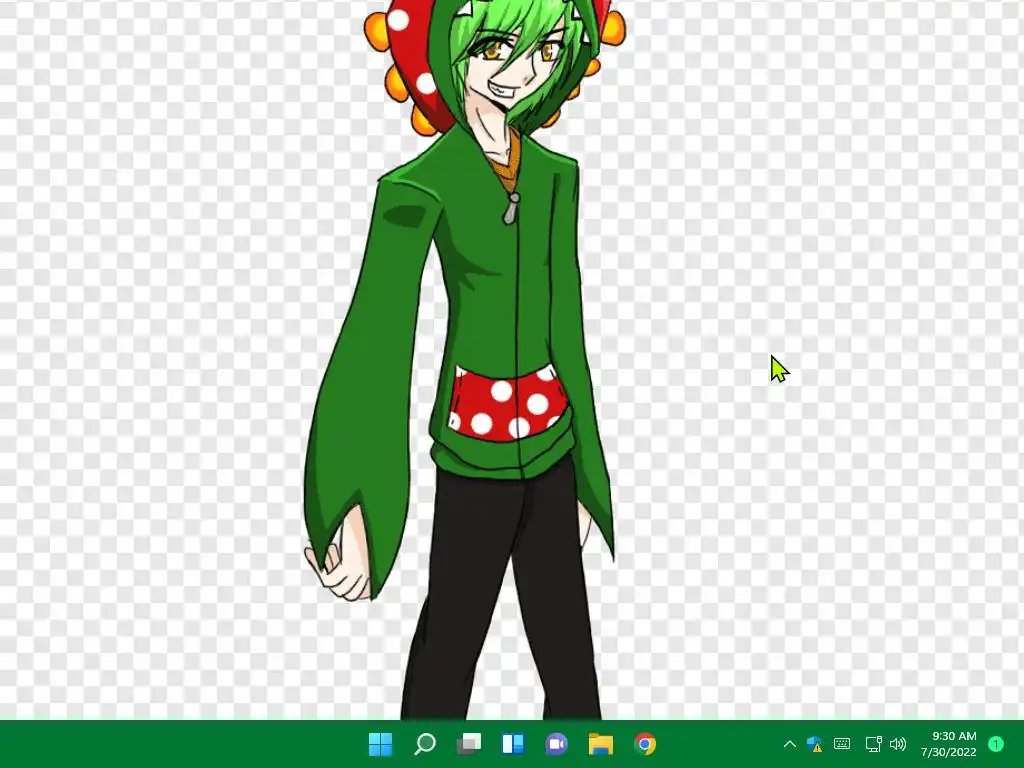This screenshot has width=1024, height=768.
Task: Launch Google Chrome from the taskbar
Action: [x=645, y=744]
